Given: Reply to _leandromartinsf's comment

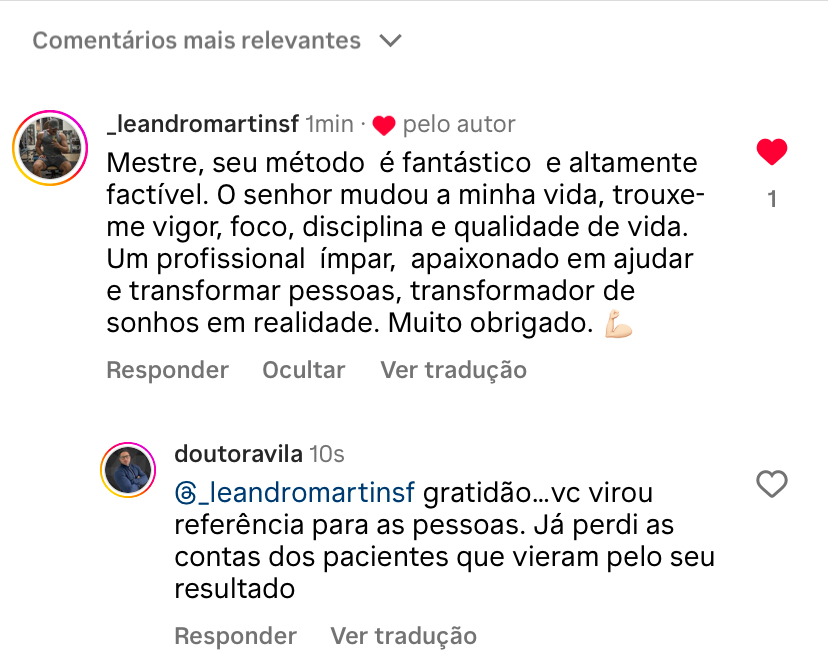Looking at the screenshot, I should (x=167, y=370).
